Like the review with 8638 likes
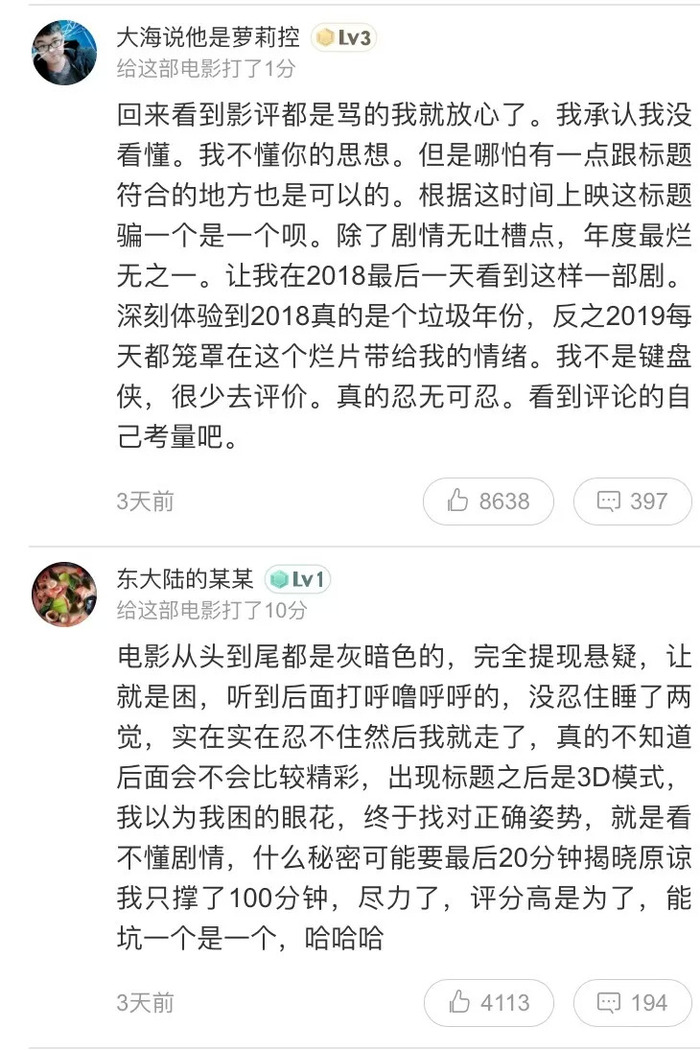The width and height of the screenshot is (700, 1050). tap(489, 501)
